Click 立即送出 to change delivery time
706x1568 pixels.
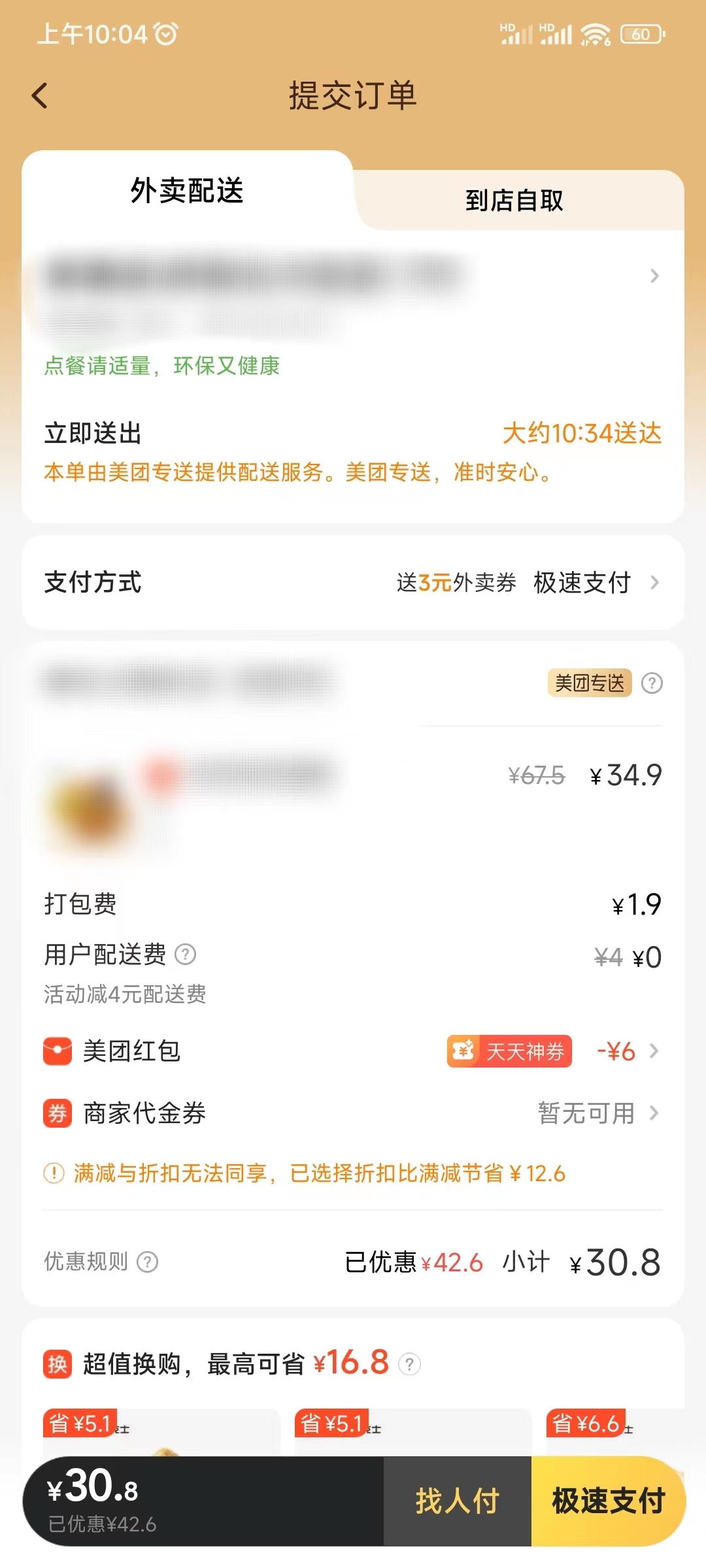(x=93, y=433)
